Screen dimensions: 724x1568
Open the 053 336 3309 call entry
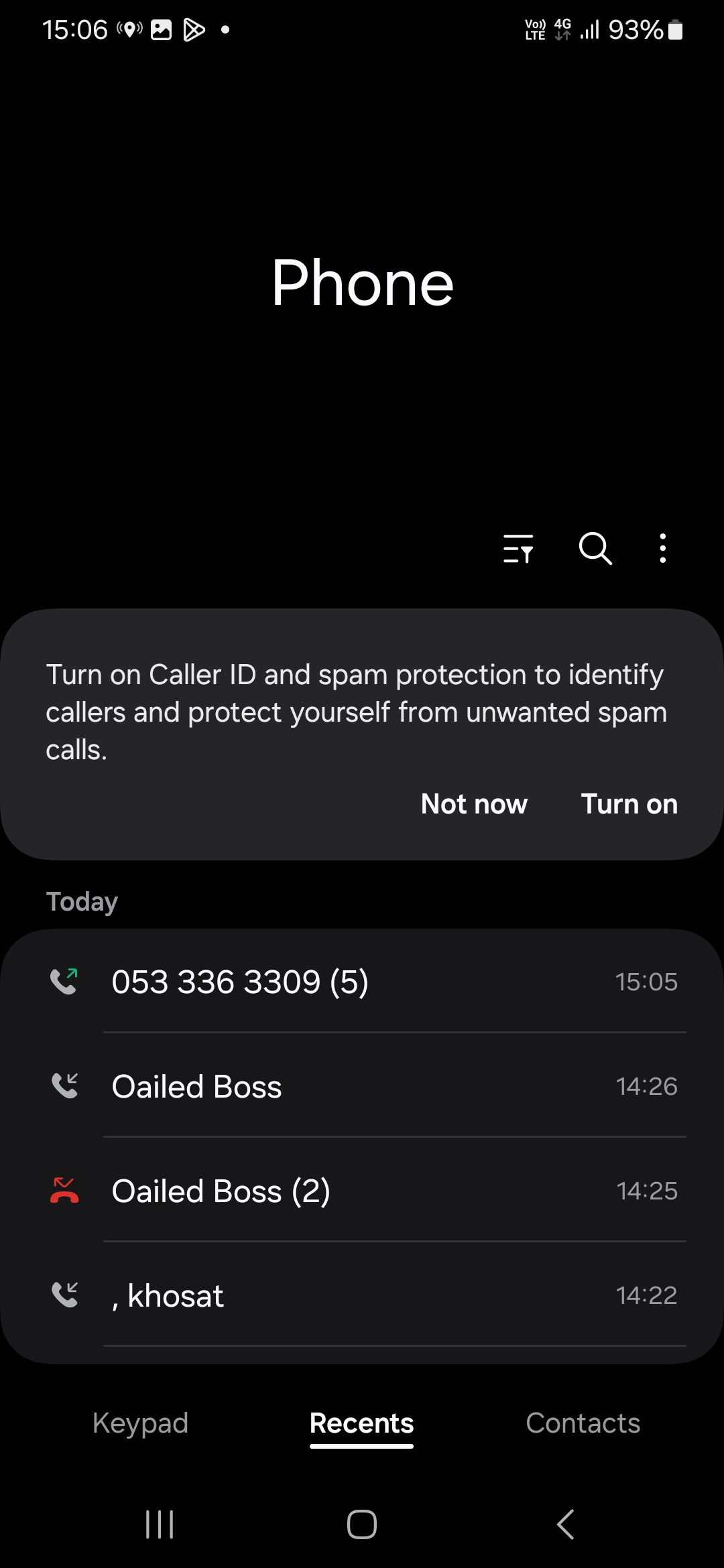pos(362,982)
